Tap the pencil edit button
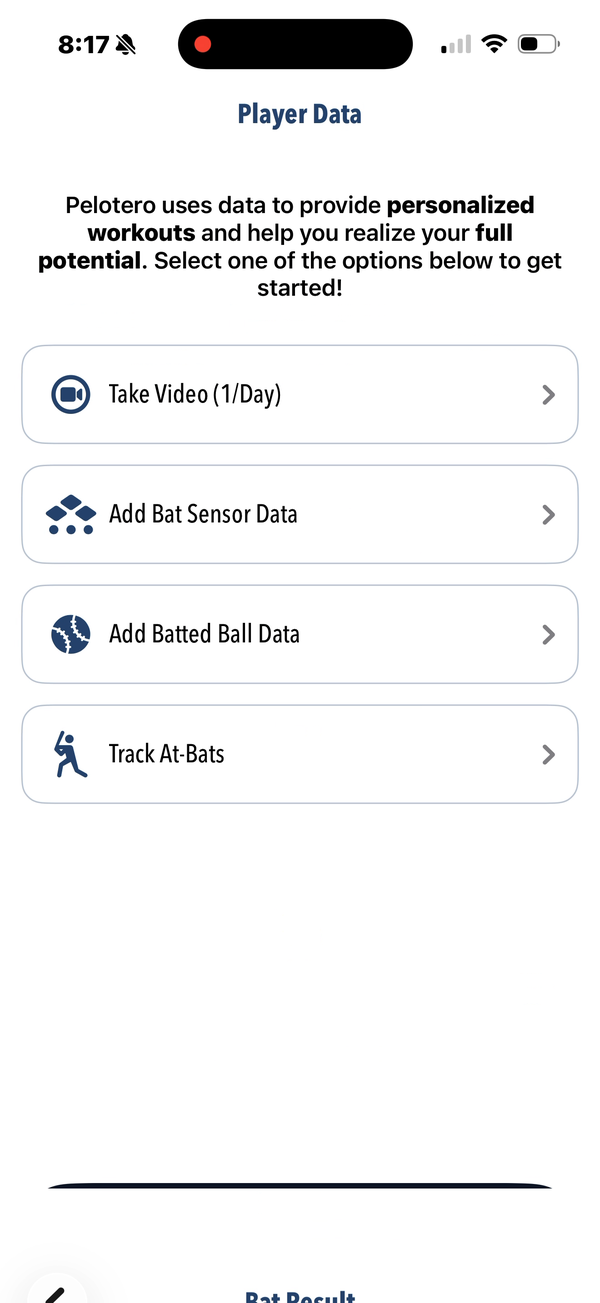 pos(54,1292)
